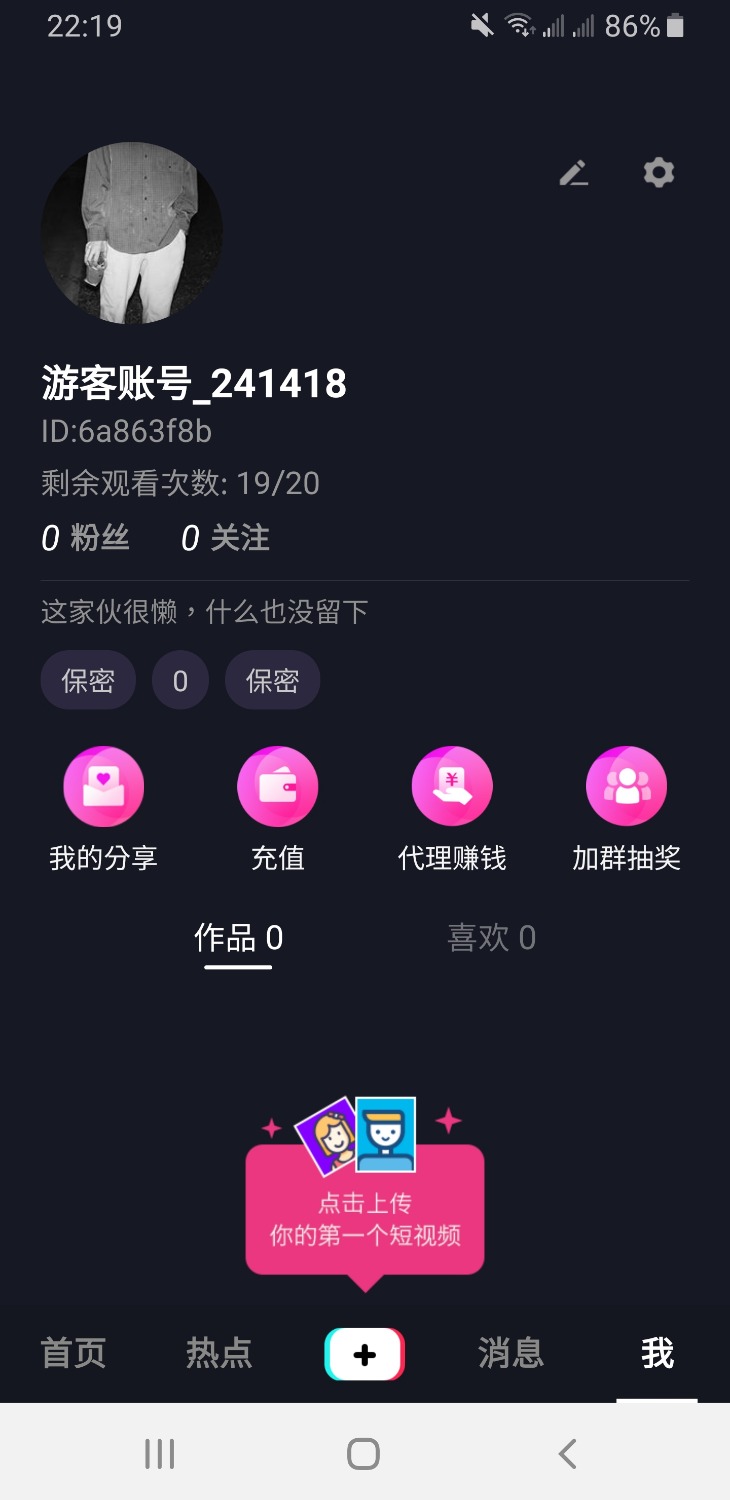Open the edit profile pencil icon
730x1500 pixels.
573,174
